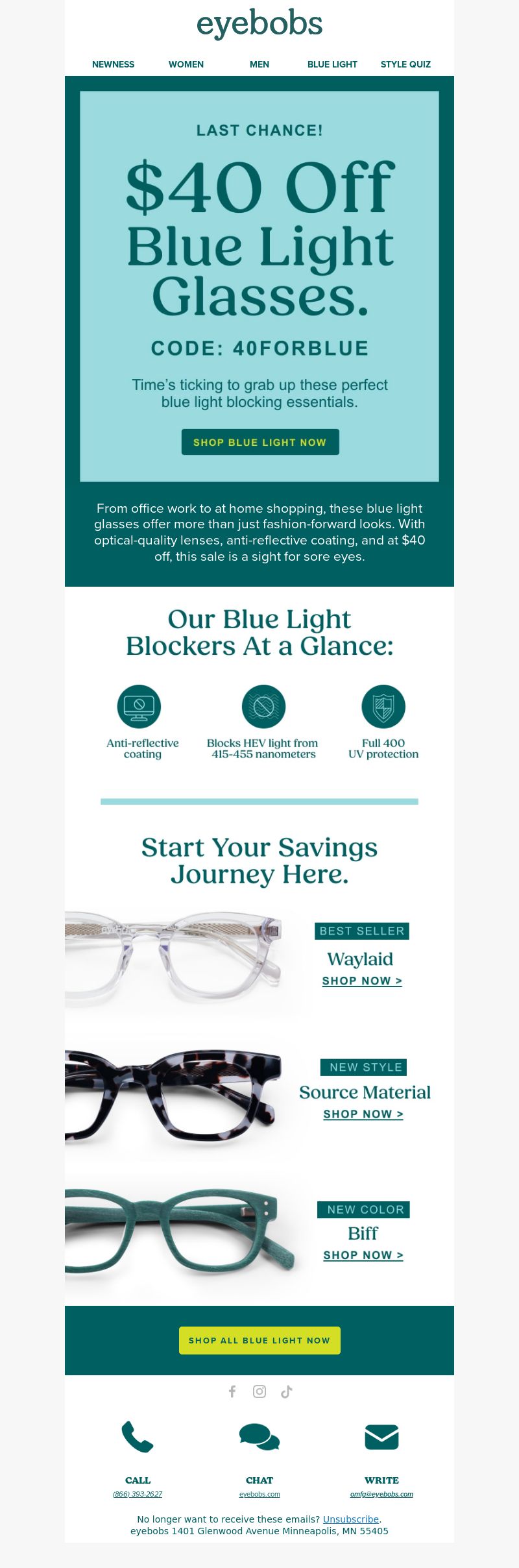Image resolution: width=519 pixels, height=1568 pixels.
Task: Email omfg@eyebobs.com
Action: pyautogui.click(x=381, y=1494)
